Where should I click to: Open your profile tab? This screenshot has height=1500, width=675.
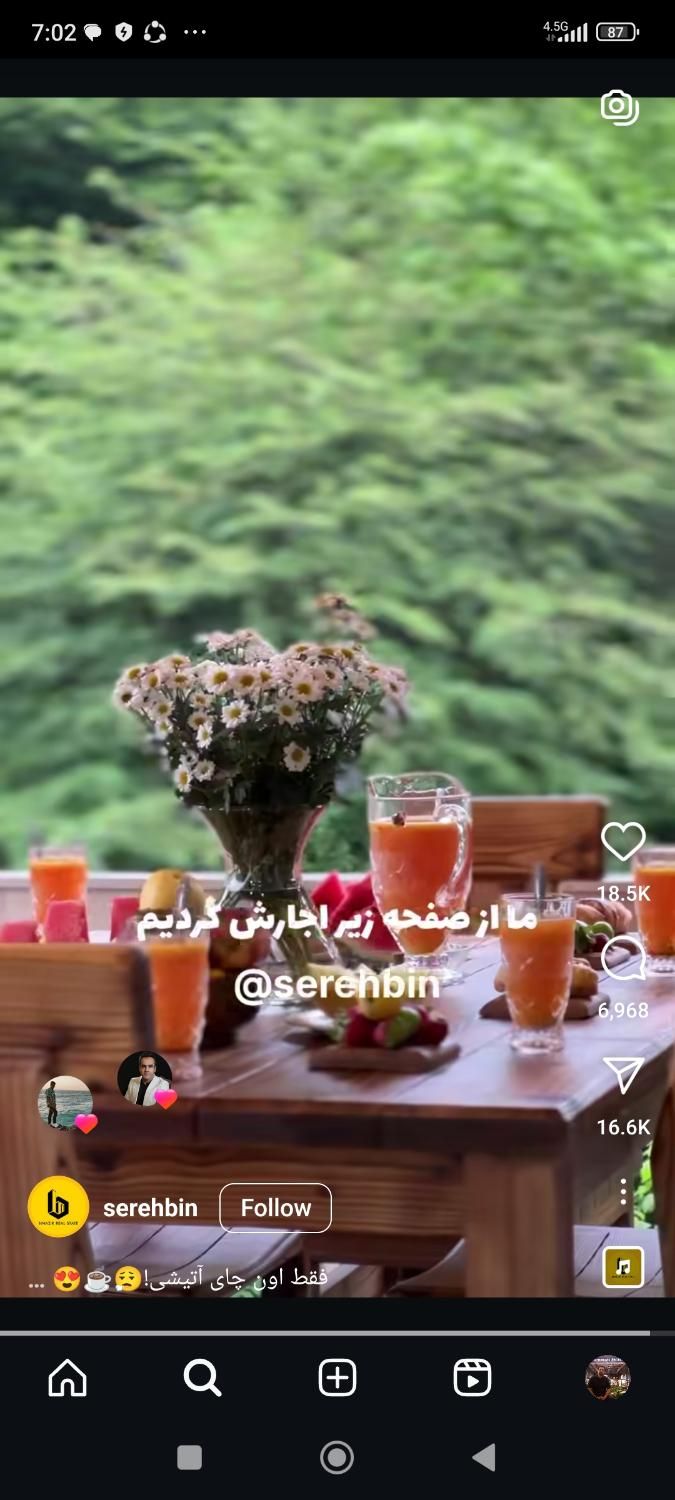coord(607,1378)
